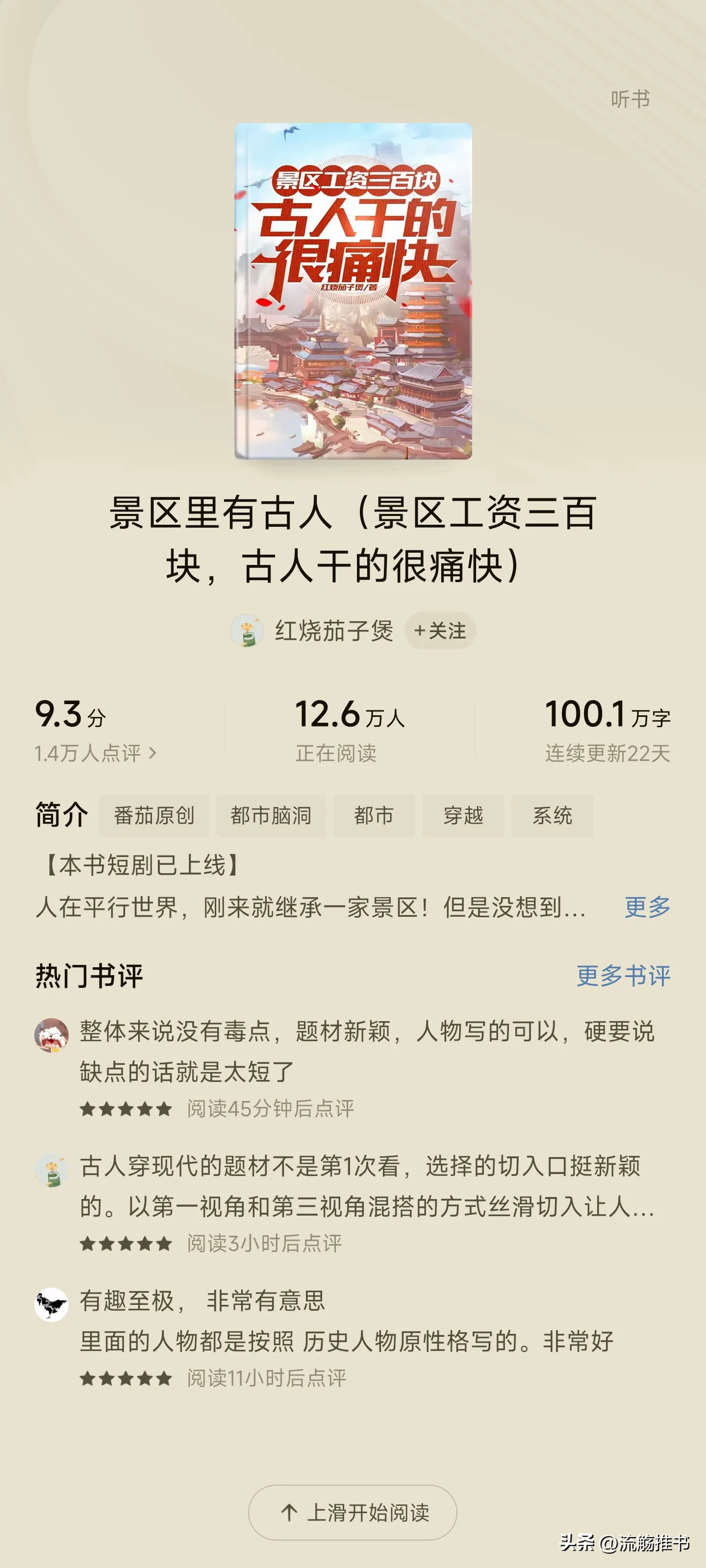Select the 都市脑洞 tag
The height and width of the screenshot is (1568, 706).
pos(271,816)
